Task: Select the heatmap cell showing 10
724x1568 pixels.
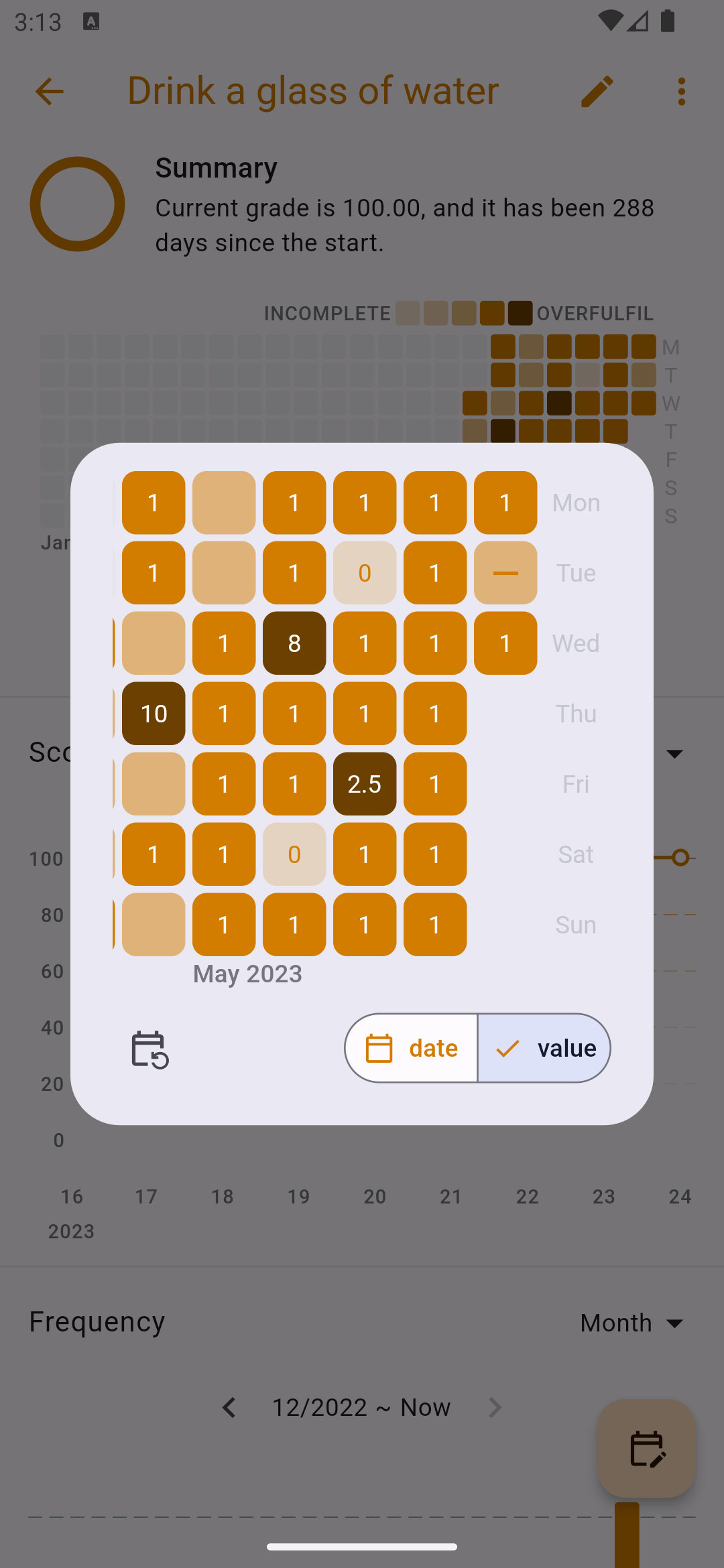Action: click(x=154, y=714)
